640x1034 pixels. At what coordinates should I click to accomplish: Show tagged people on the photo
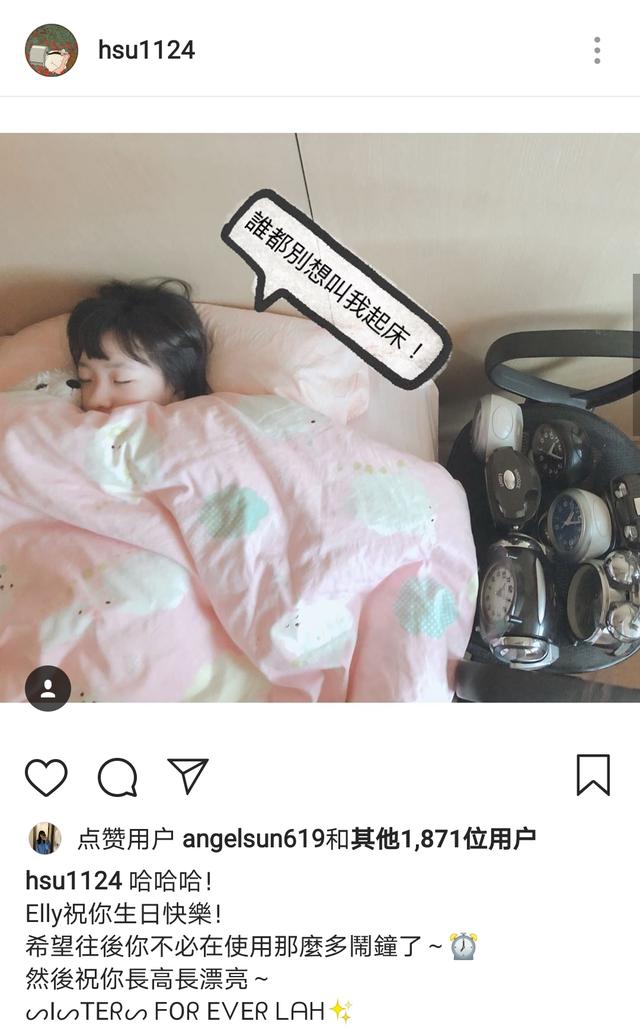(48, 688)
